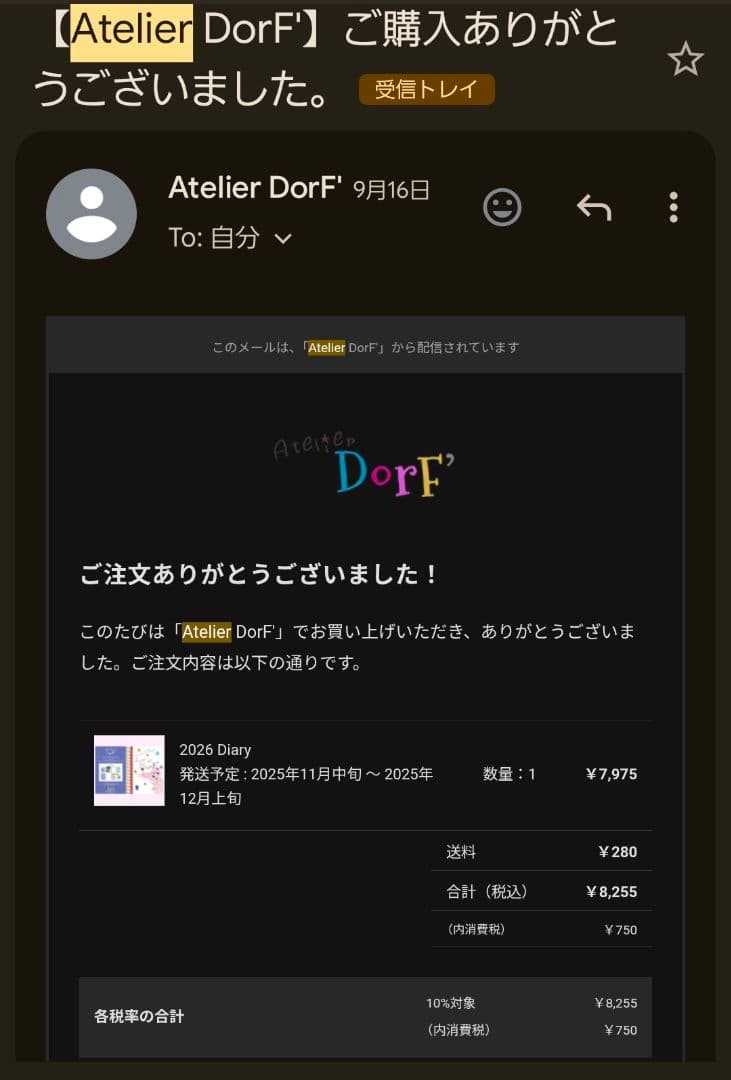Tap the reply arrow icon

coord(594,207)
